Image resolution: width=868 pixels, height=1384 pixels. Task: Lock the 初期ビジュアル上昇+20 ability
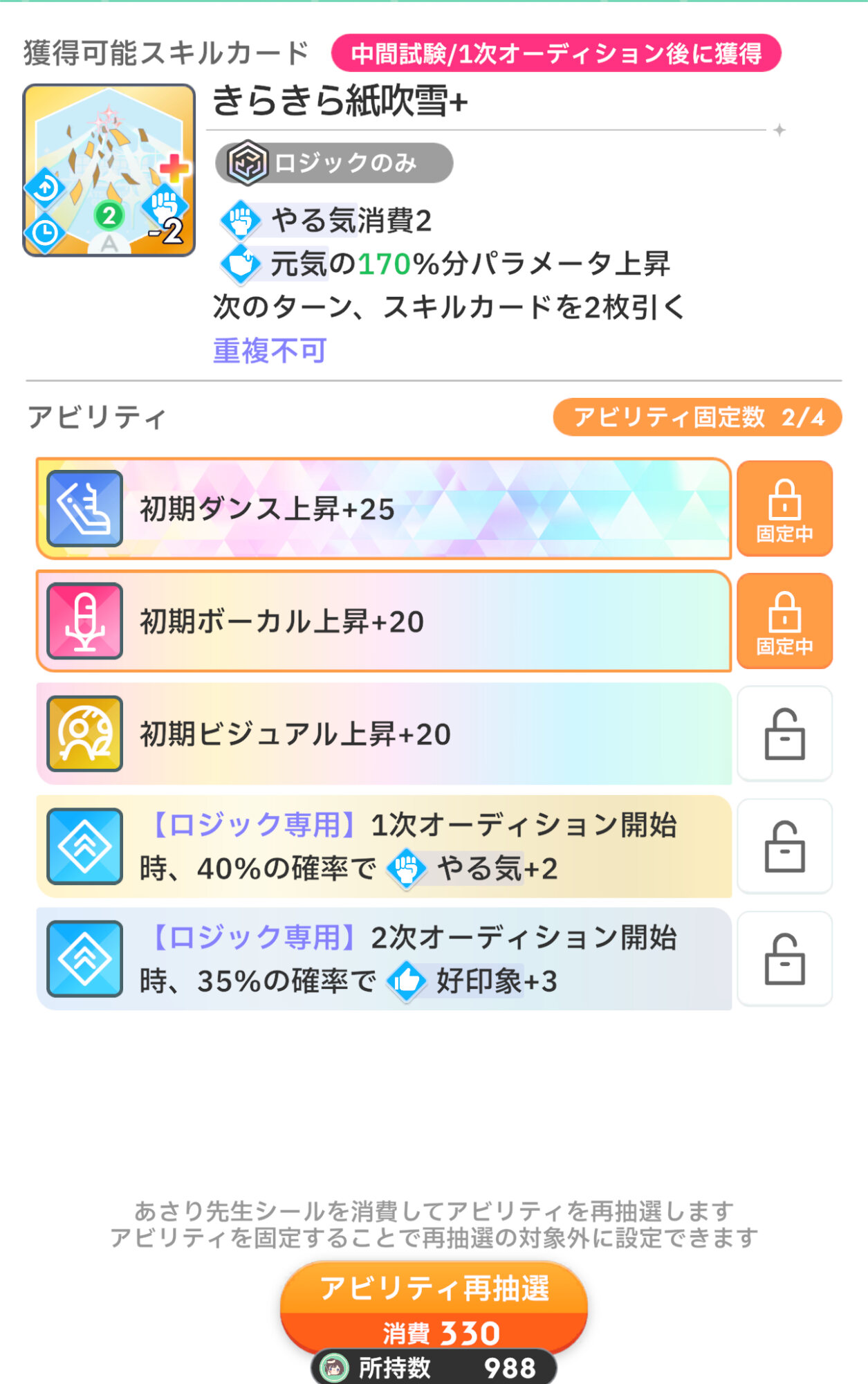click(784, 734)
